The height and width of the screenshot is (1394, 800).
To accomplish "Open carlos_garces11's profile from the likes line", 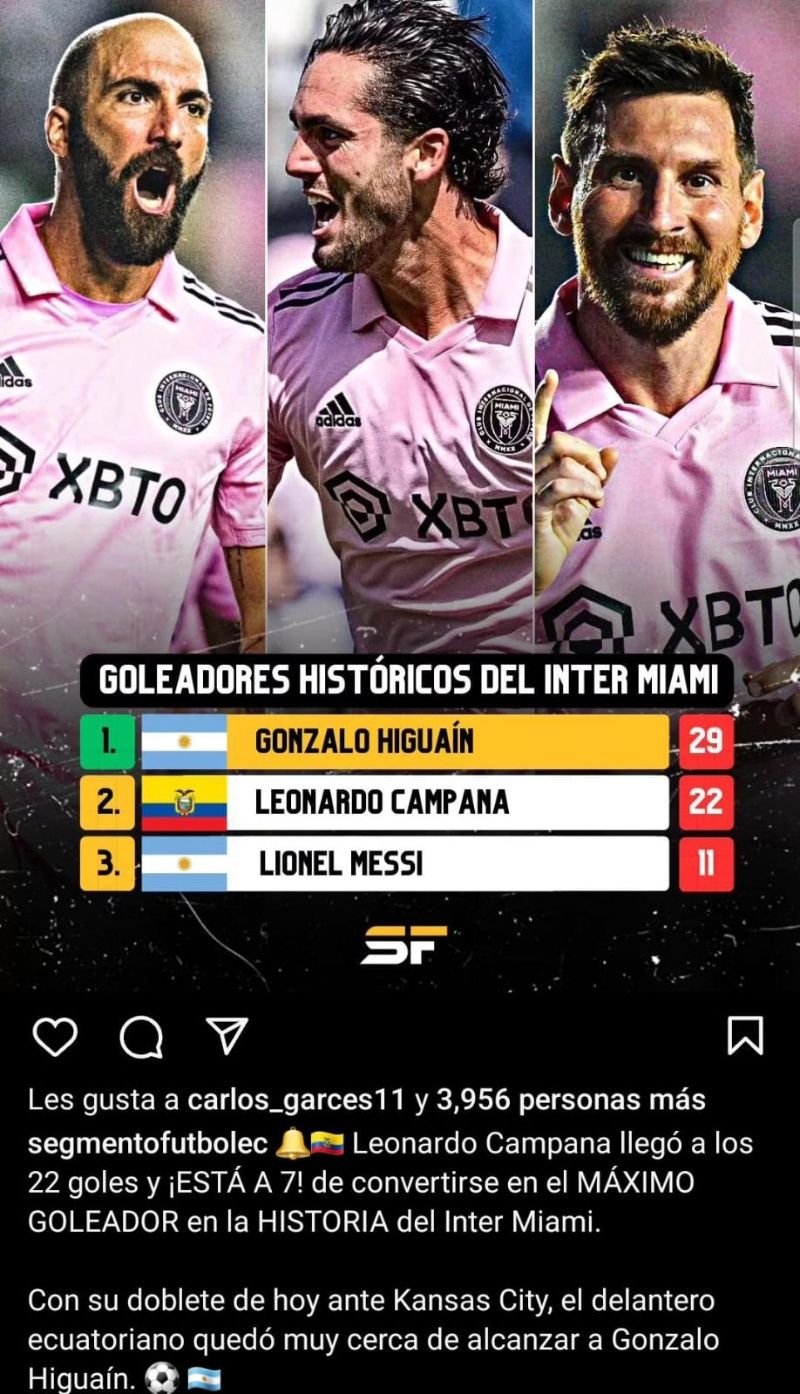I will 295,1100.
